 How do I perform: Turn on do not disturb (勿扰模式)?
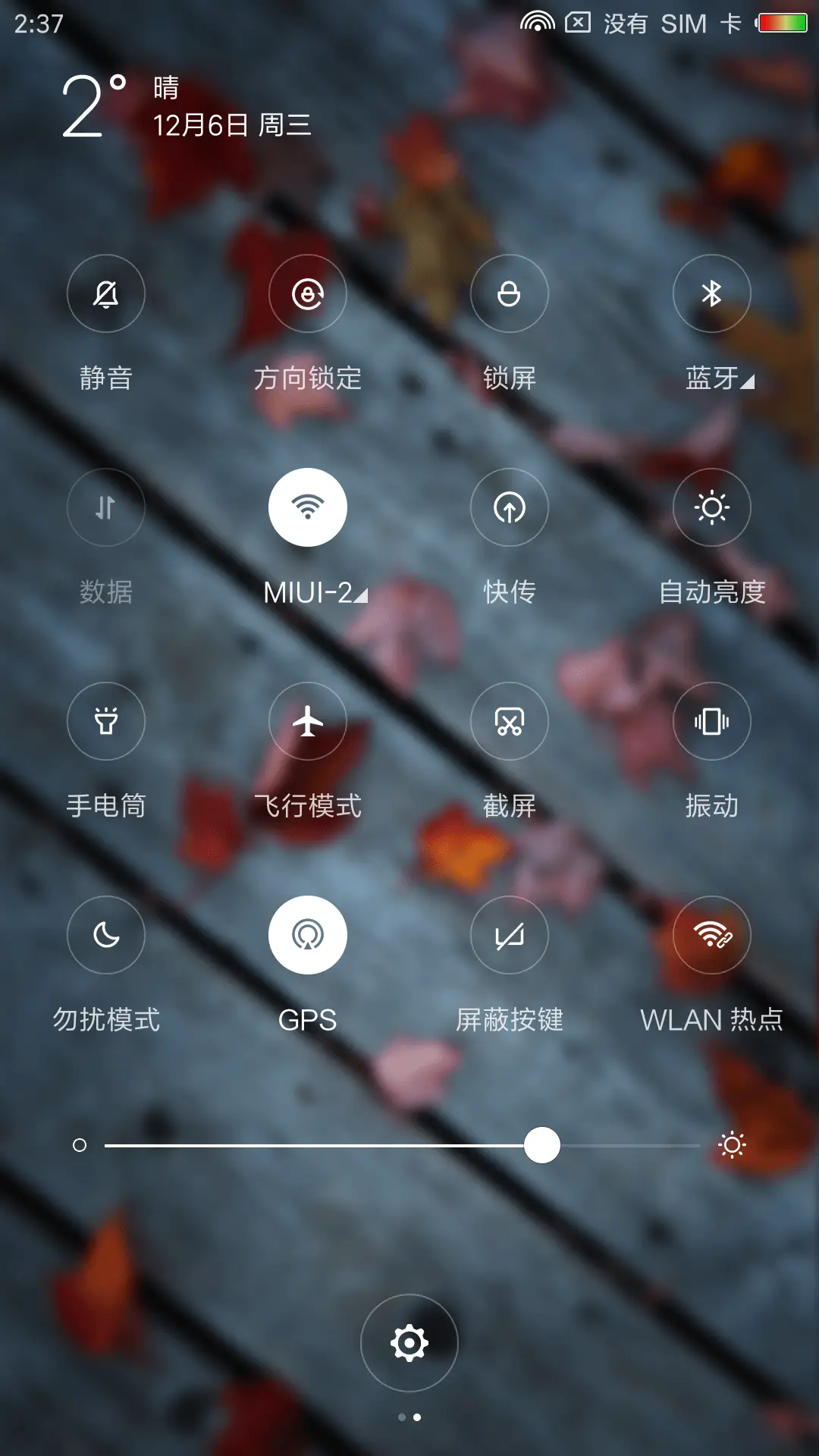pyautogui.click(x=106, y=935)
